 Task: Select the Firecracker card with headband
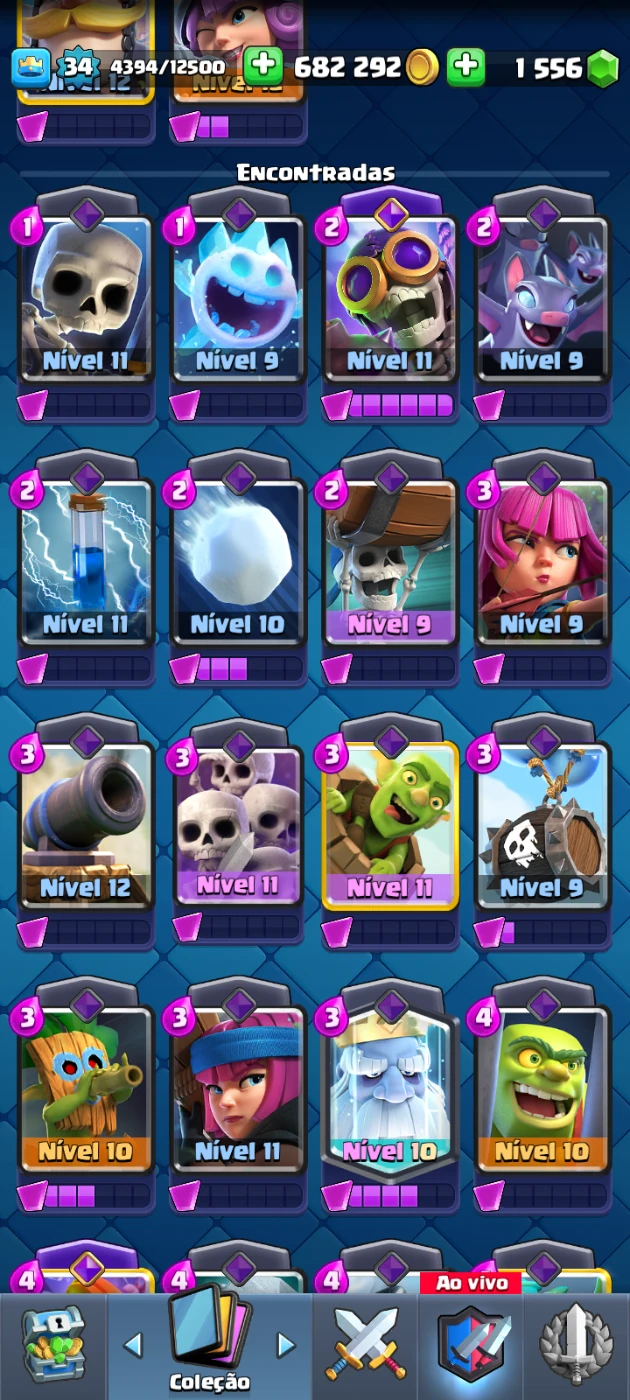(x=238, y=1090)
